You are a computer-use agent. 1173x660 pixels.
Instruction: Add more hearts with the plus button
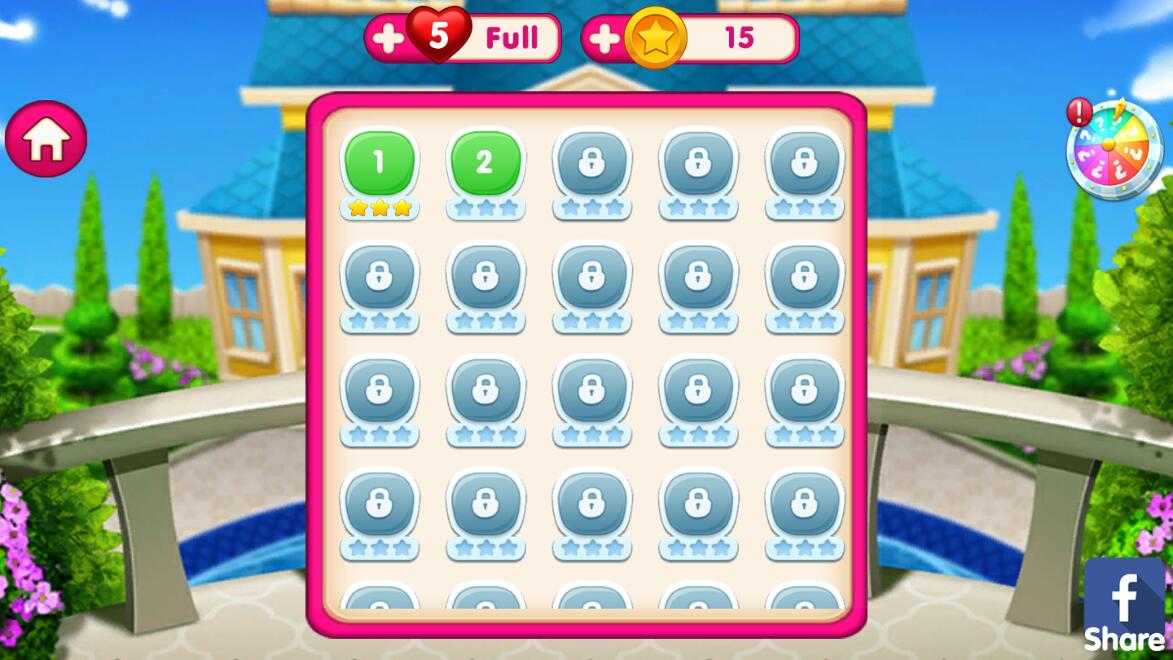coord(385,39)
